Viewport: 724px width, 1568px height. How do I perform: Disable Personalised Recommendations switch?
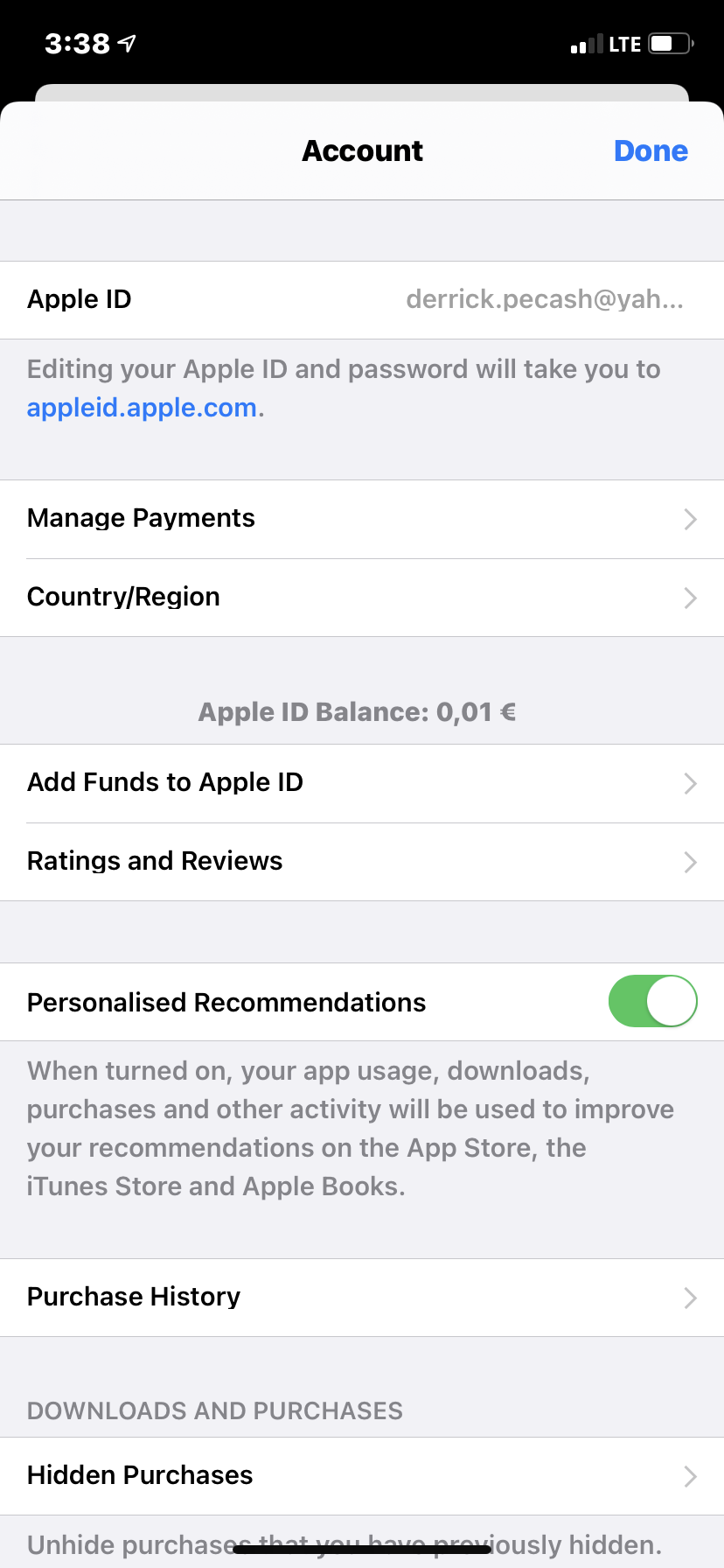[652, 1001]
